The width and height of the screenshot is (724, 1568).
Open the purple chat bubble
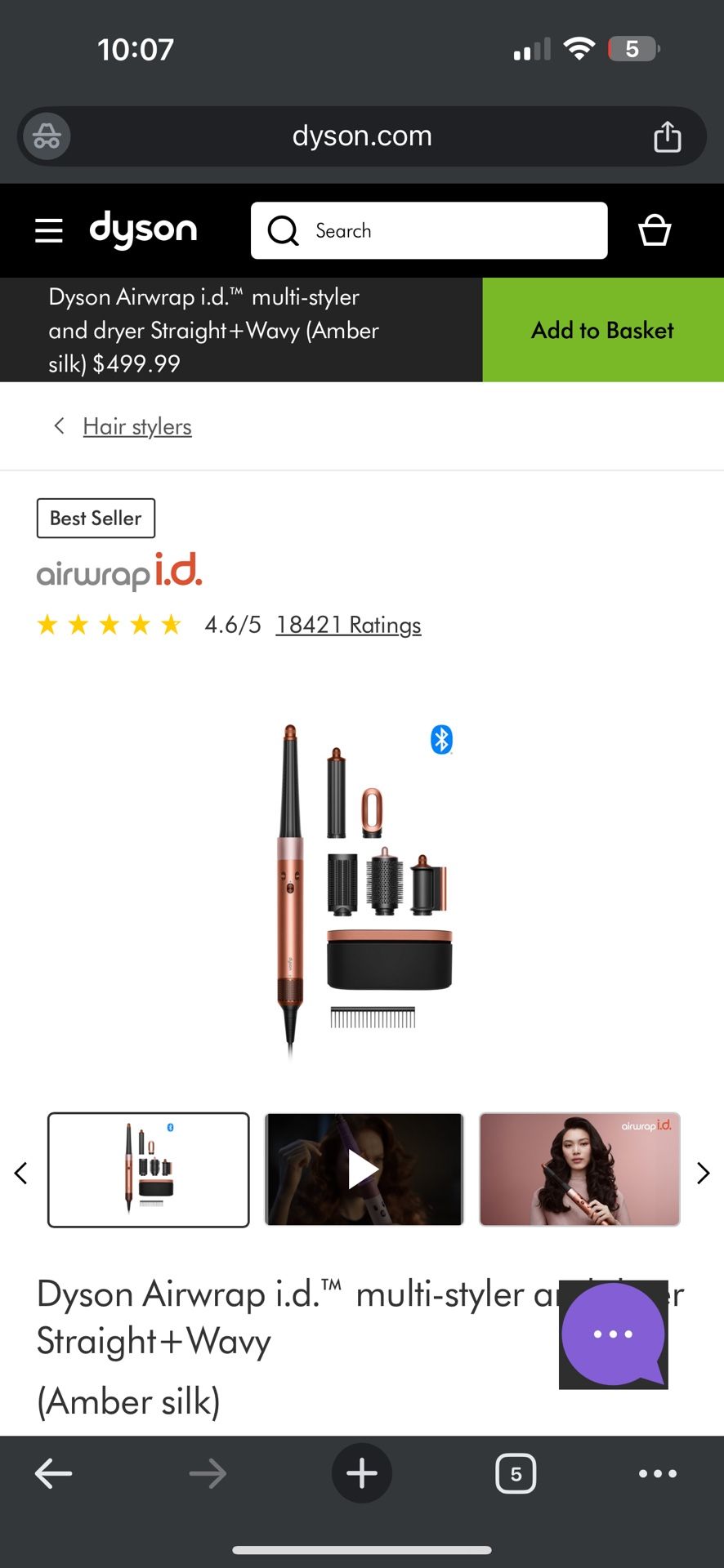[x=613, y=1334]
